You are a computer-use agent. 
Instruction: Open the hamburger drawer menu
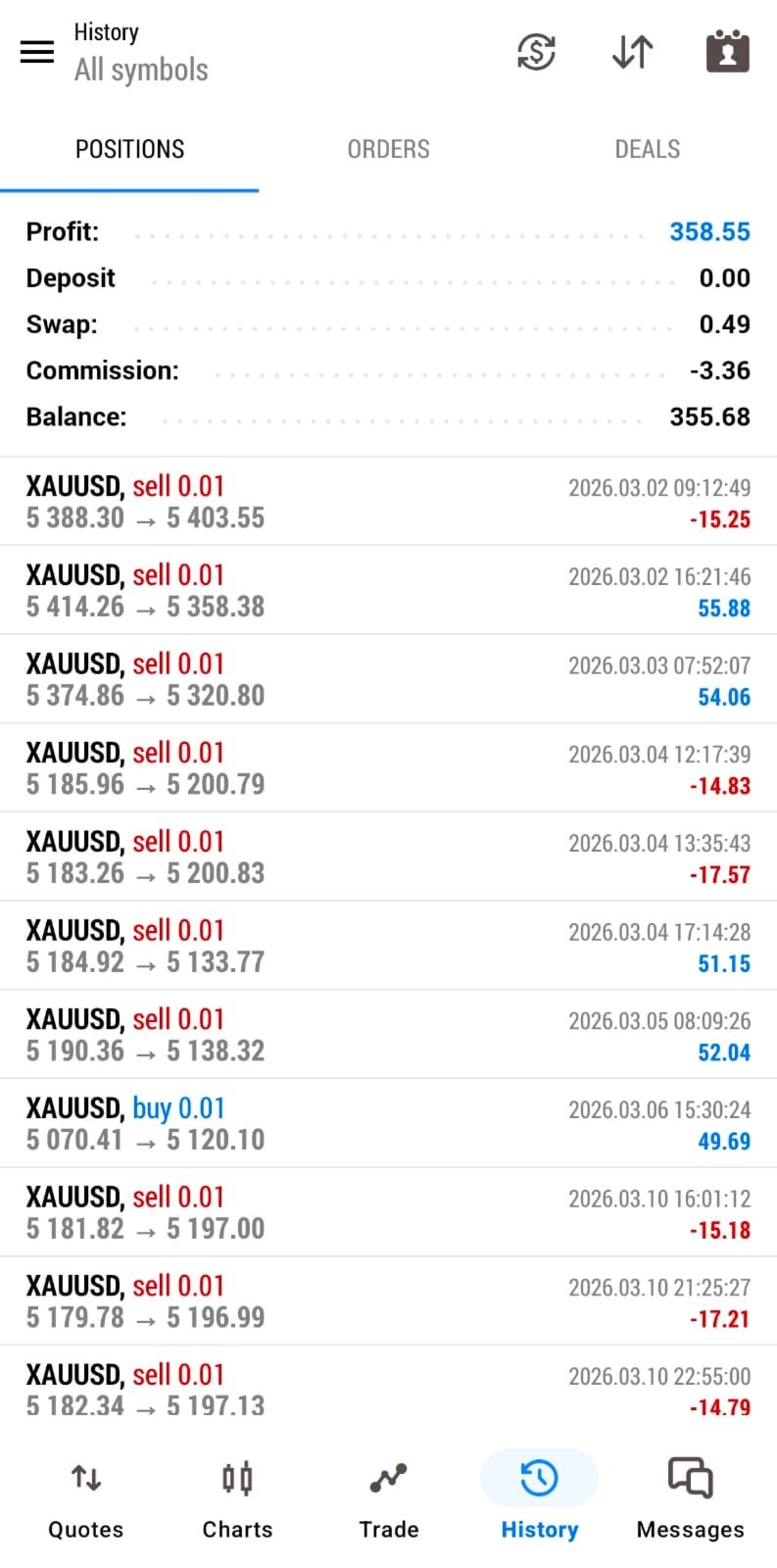coord(37,51)
